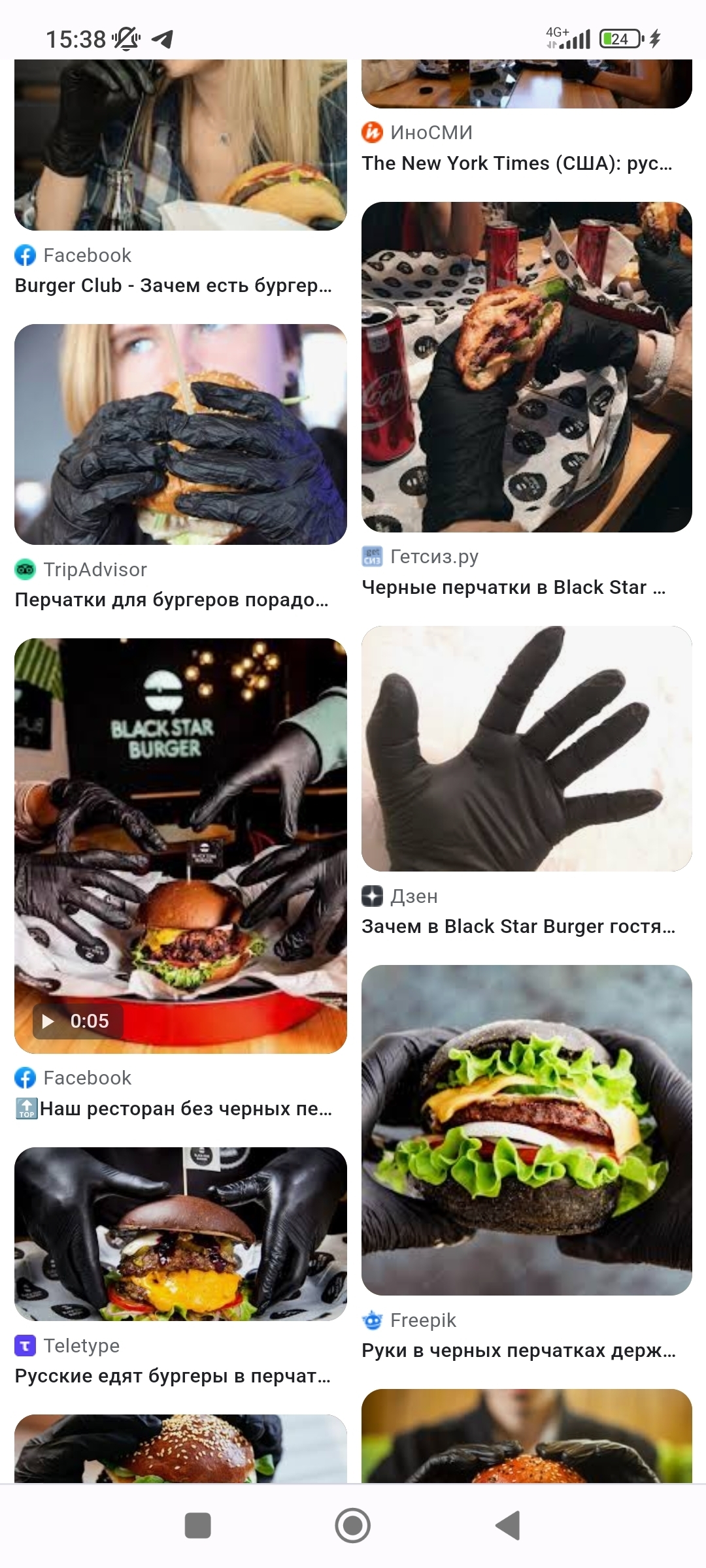
Task: View the Teletype burger in gloves image
Action: click(180, 1233)
